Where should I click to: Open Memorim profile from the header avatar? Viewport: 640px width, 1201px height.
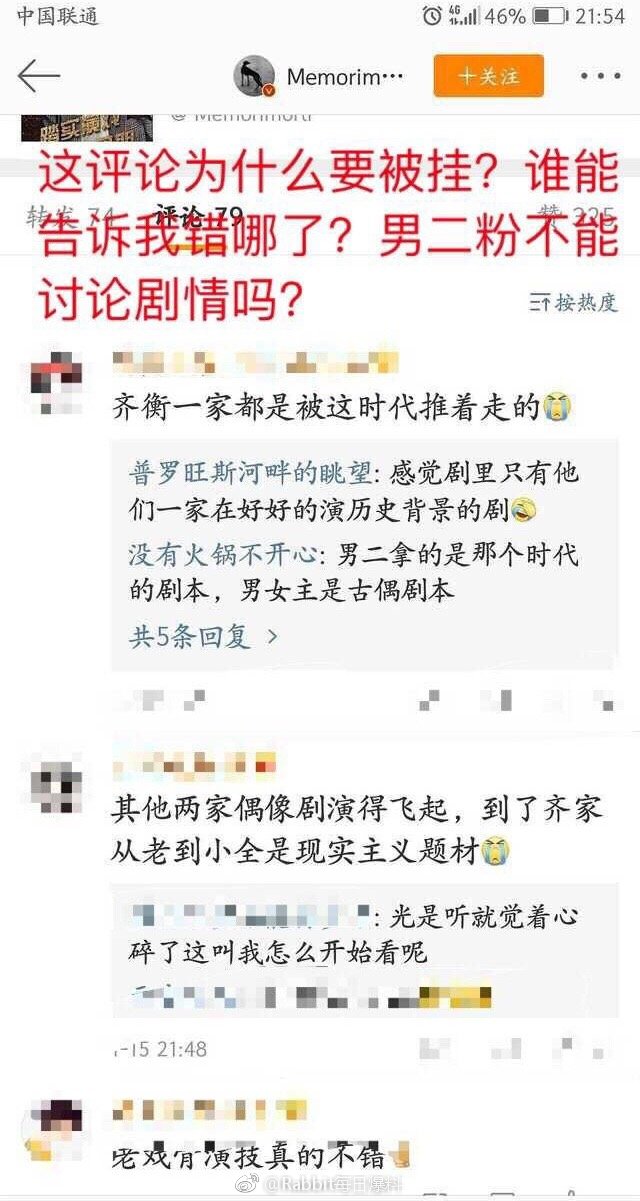[254, 76]
